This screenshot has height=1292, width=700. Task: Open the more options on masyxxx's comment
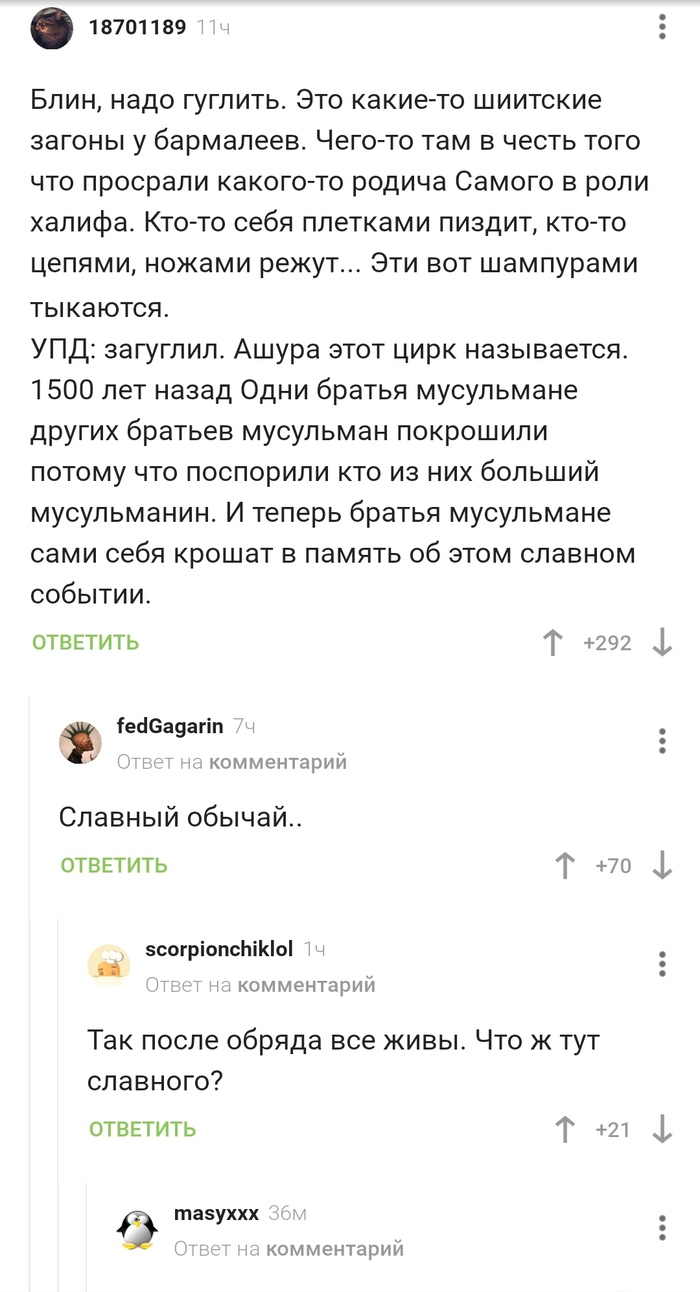(x=662, y=1228)
